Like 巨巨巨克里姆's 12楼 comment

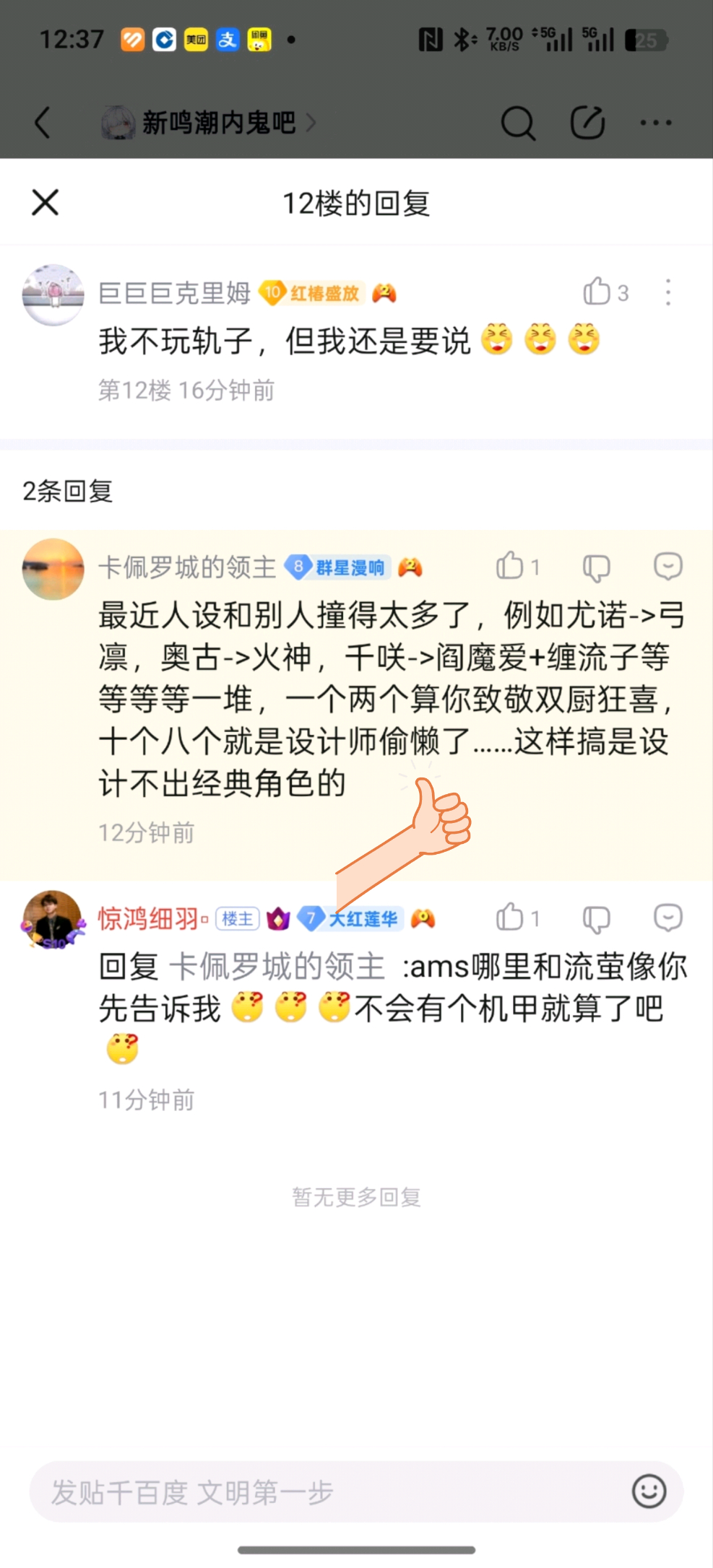[x=597, y=292]
